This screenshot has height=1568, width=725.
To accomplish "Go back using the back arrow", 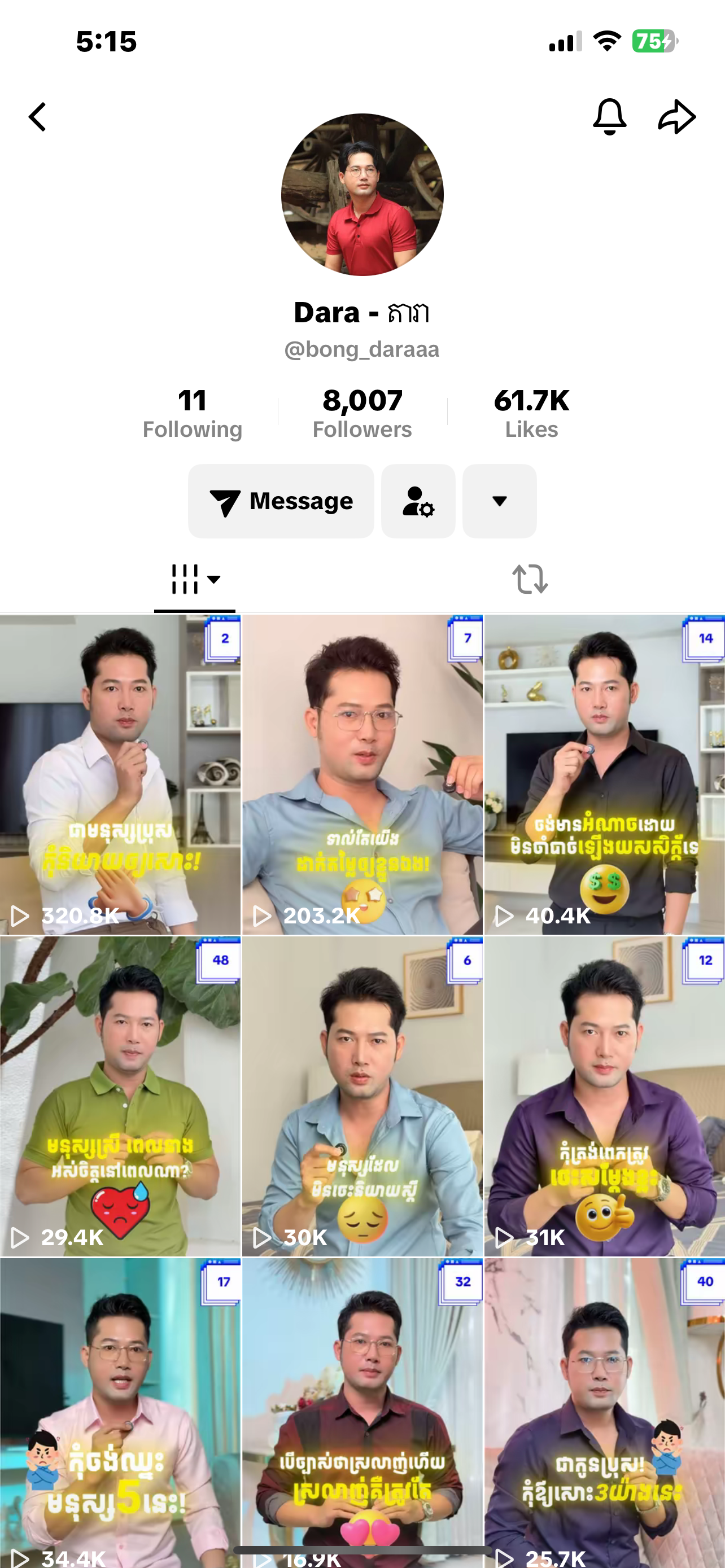I will coord(38,117).
